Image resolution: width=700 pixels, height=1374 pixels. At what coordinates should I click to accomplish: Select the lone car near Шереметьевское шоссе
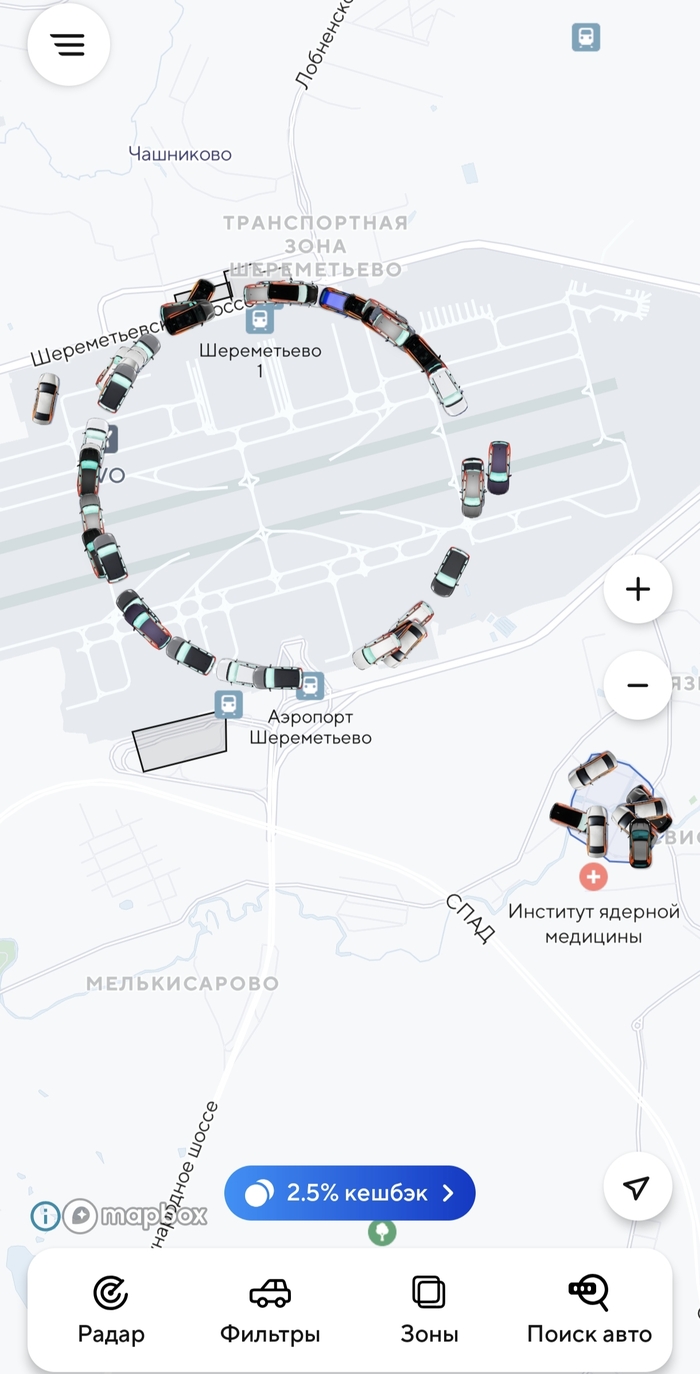coord(45,399)
